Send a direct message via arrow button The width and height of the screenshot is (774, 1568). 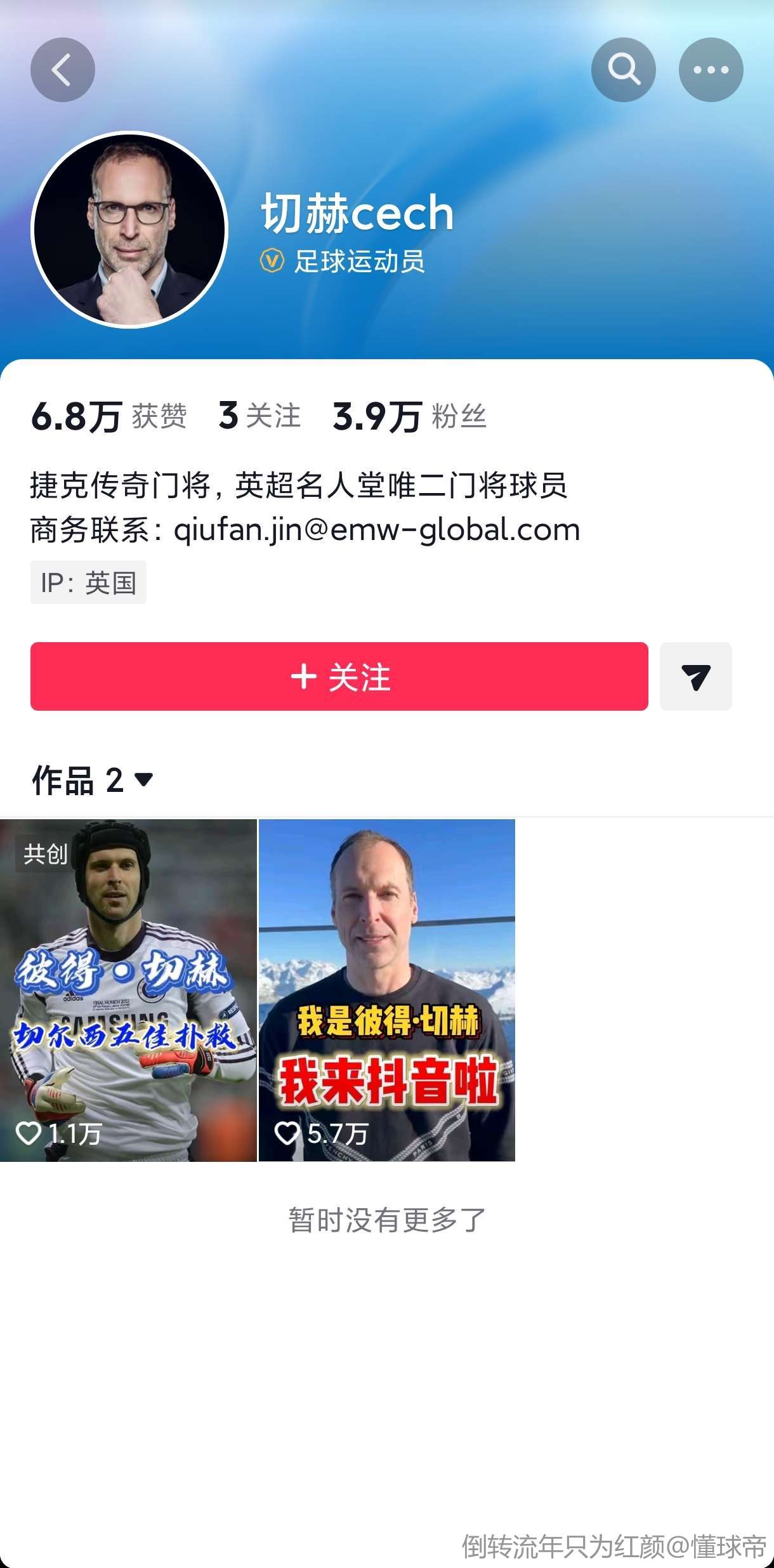(x=695, y=676)
